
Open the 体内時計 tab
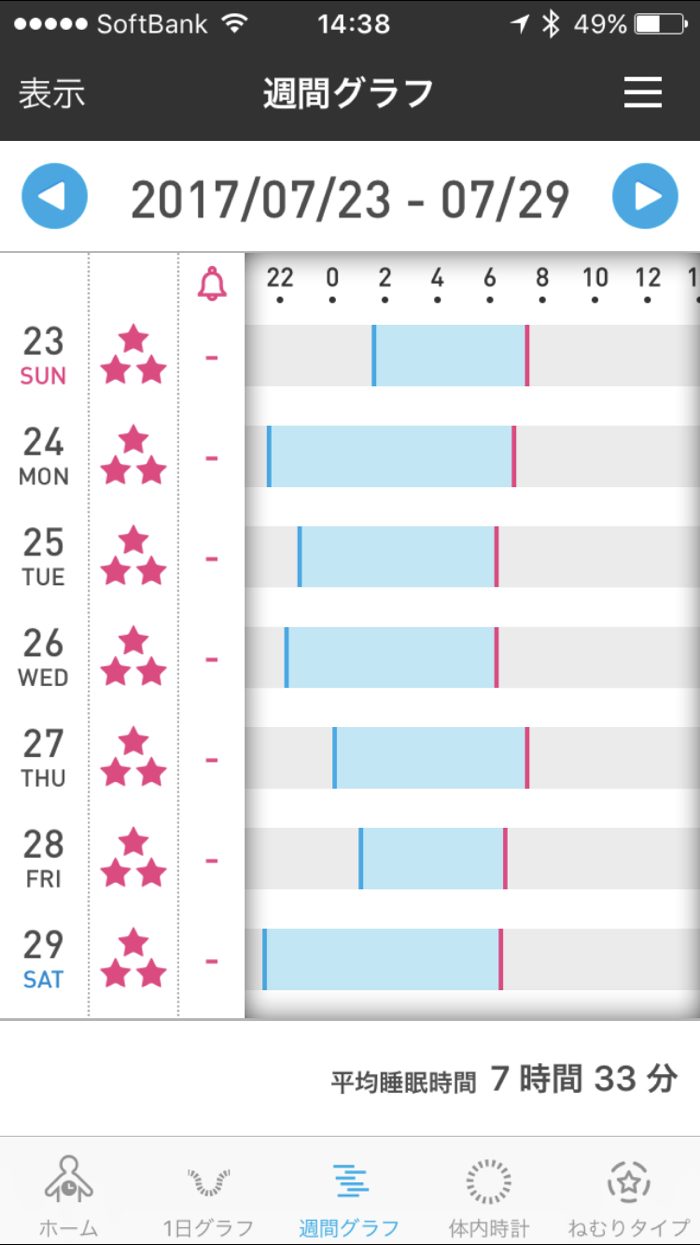[x=489, y=1195]
